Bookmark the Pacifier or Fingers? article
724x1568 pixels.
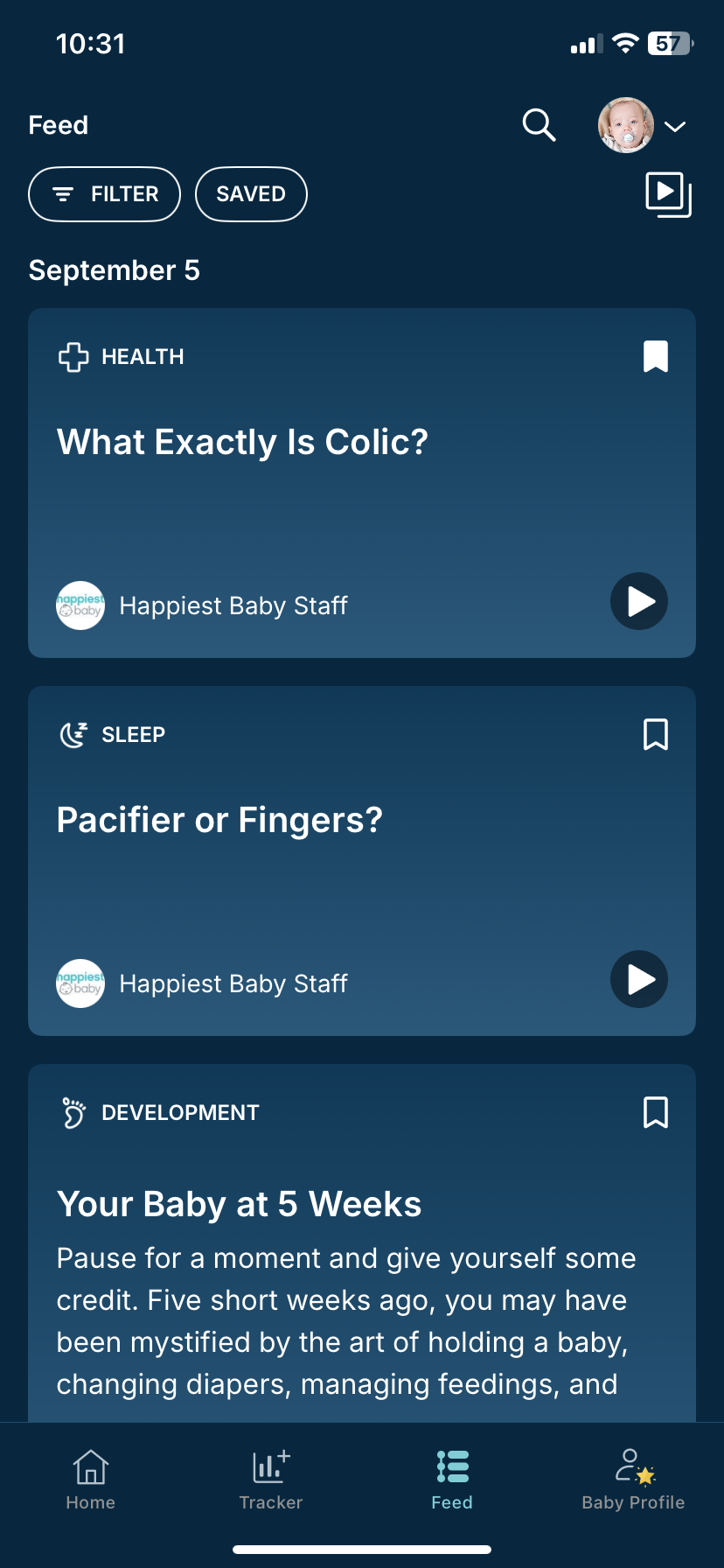[656, 735]
